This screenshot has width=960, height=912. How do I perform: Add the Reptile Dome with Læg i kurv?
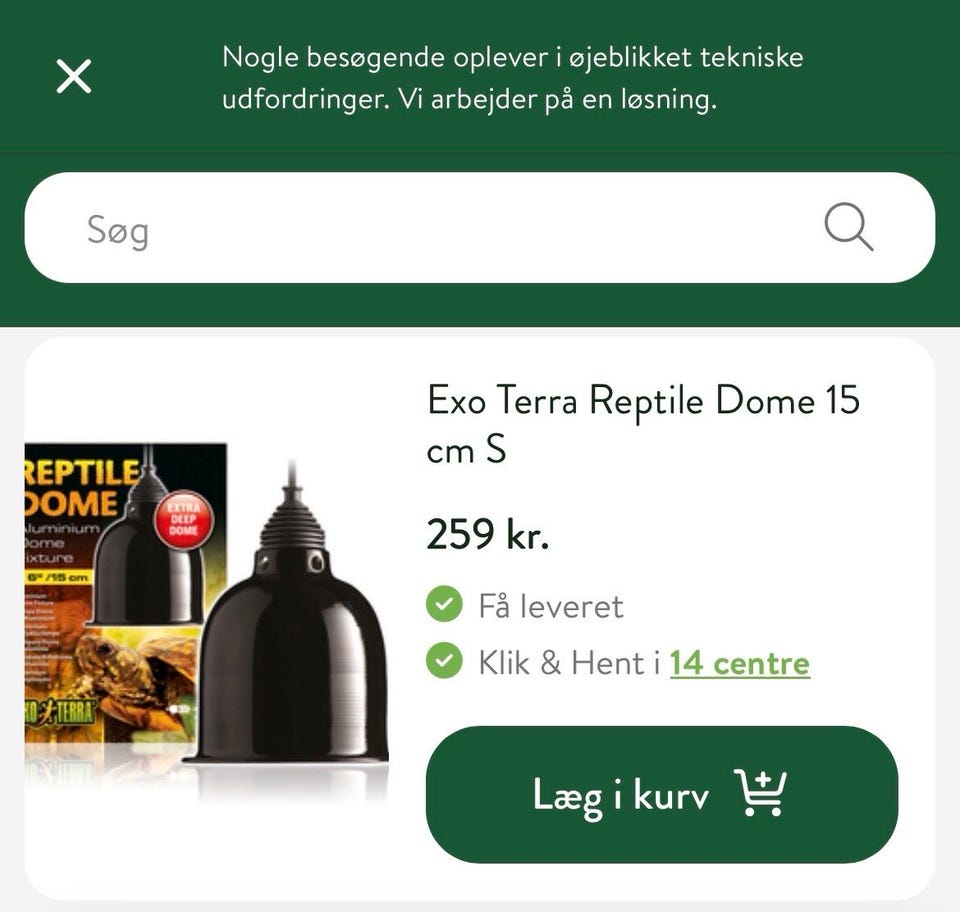(661, 795)
